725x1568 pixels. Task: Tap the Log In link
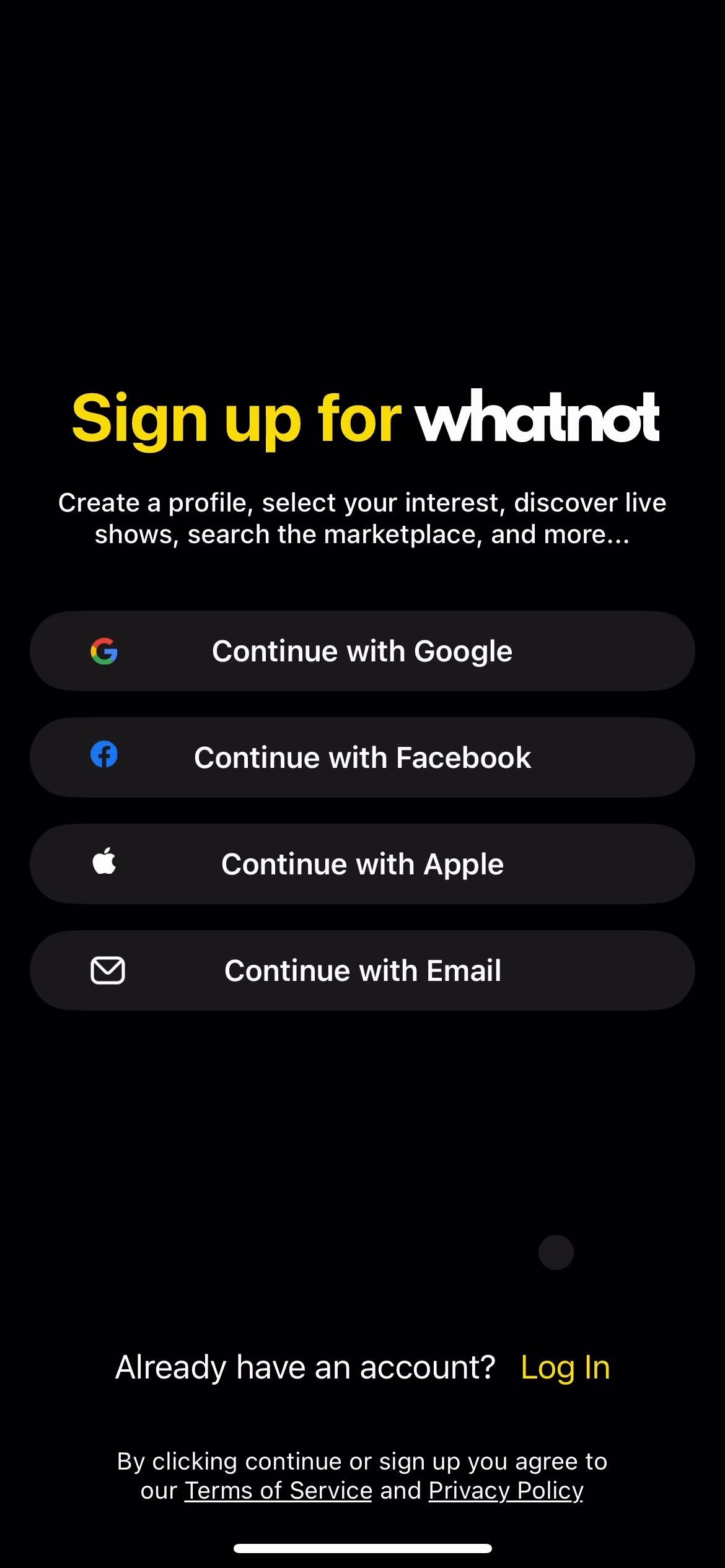point(565,1367)
